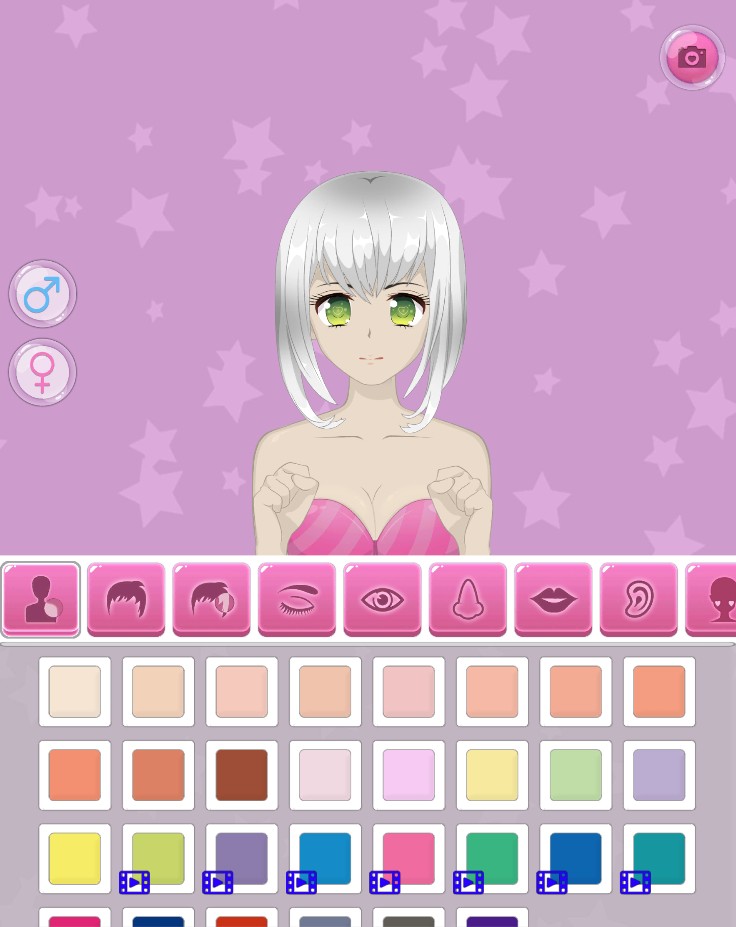The width and height of the screenshot is (736, 927).
Task: Select the male gender symbol
Action: click(x=42, y=292)
